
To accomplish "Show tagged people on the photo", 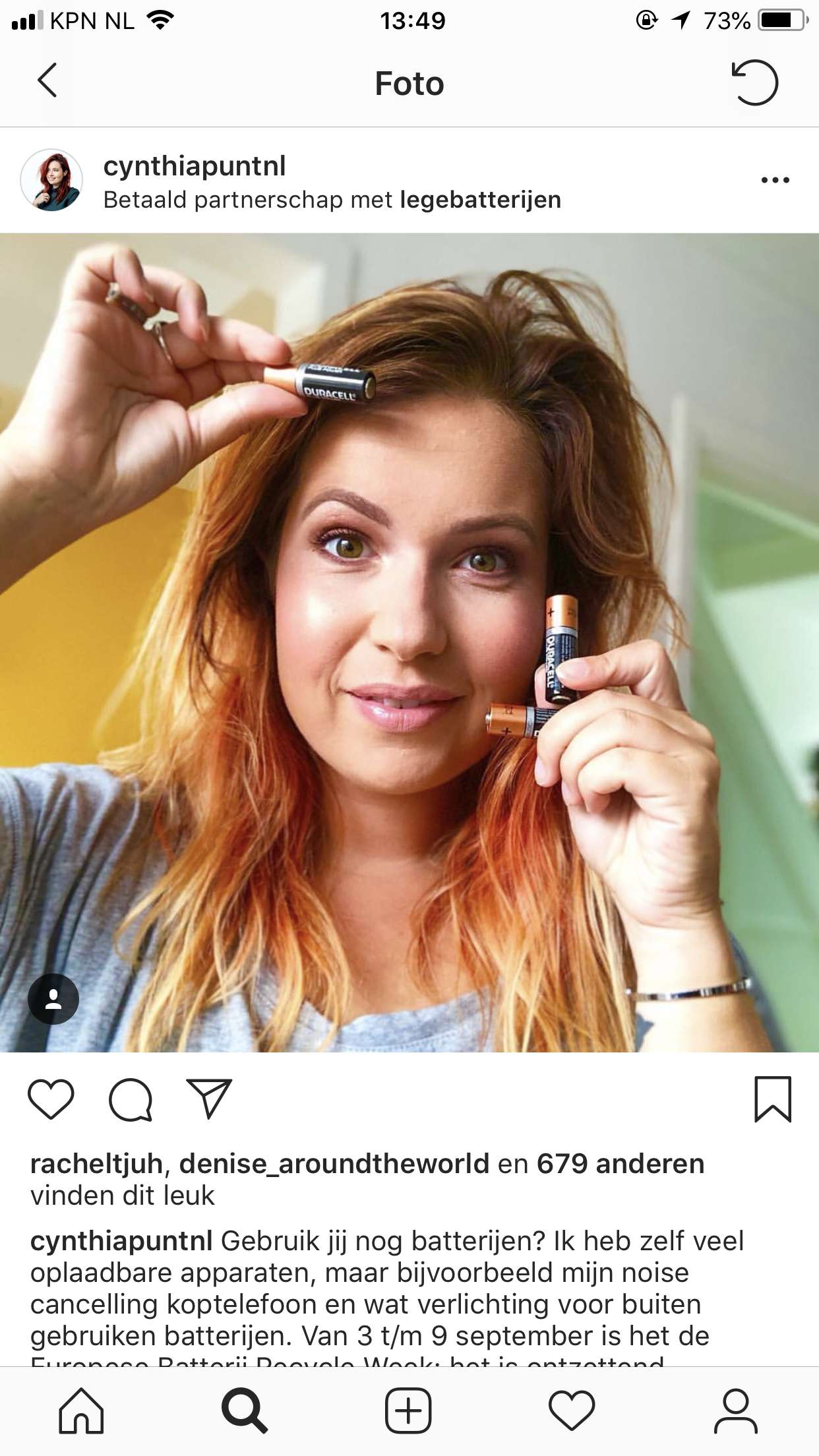I will (x=53, y=999).
